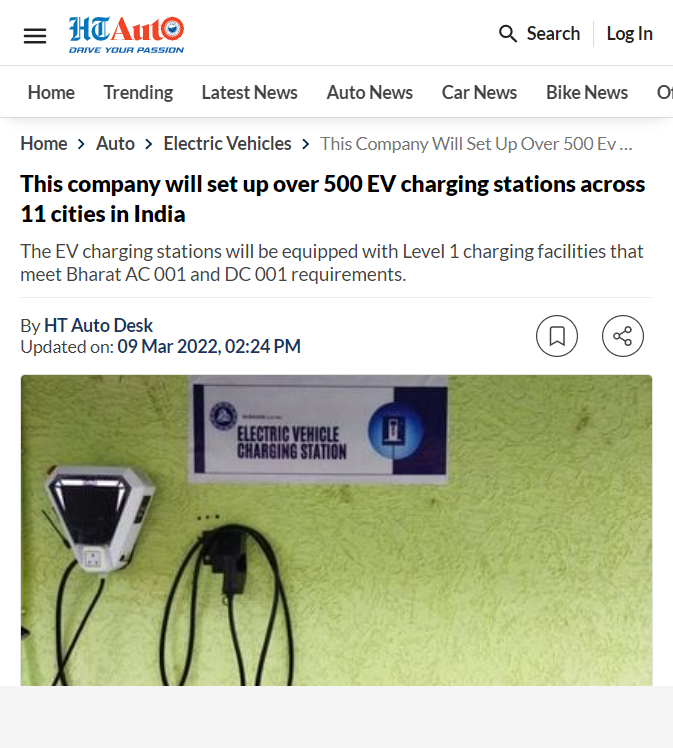View the Bike News tab
Image resolution: width=673 pixels, height=748 pixels.
[x=586, y=92]
